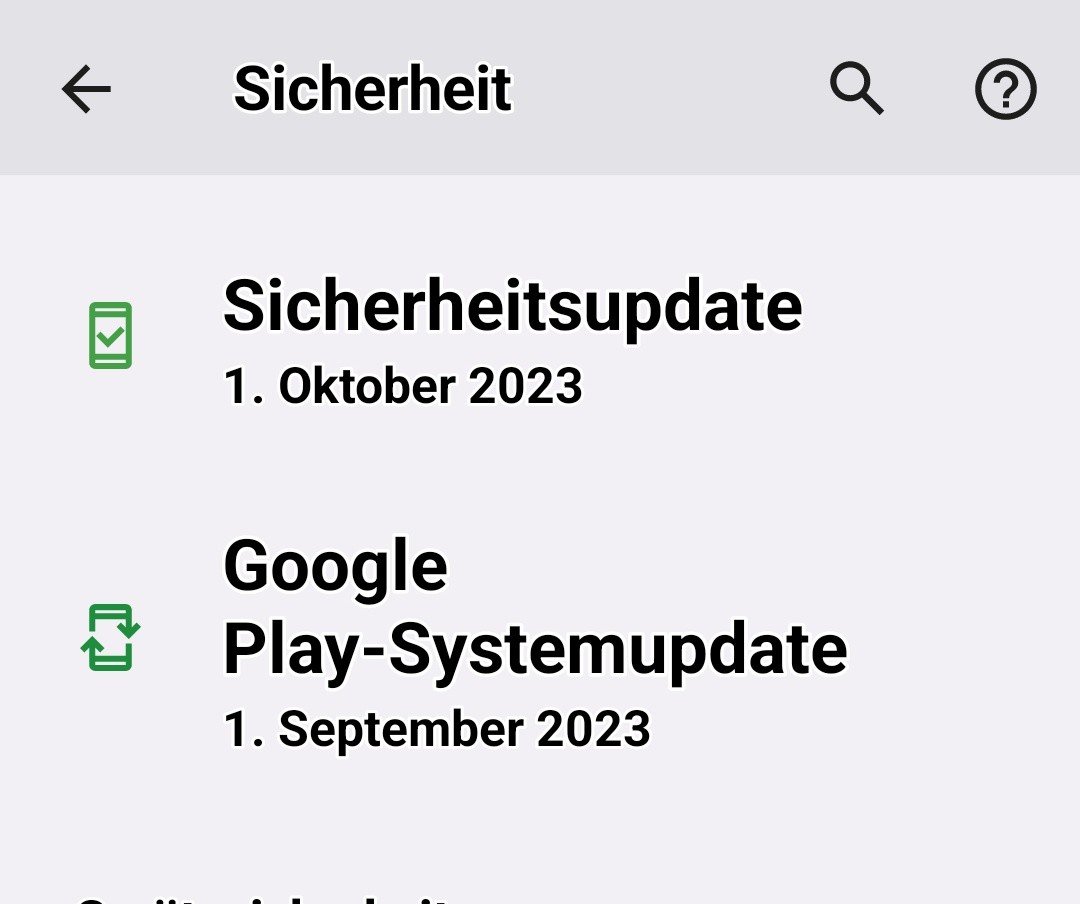The width and height of the screenshot is (1080, 904).
Task: Open the help icon
Action: (1005, 91)
